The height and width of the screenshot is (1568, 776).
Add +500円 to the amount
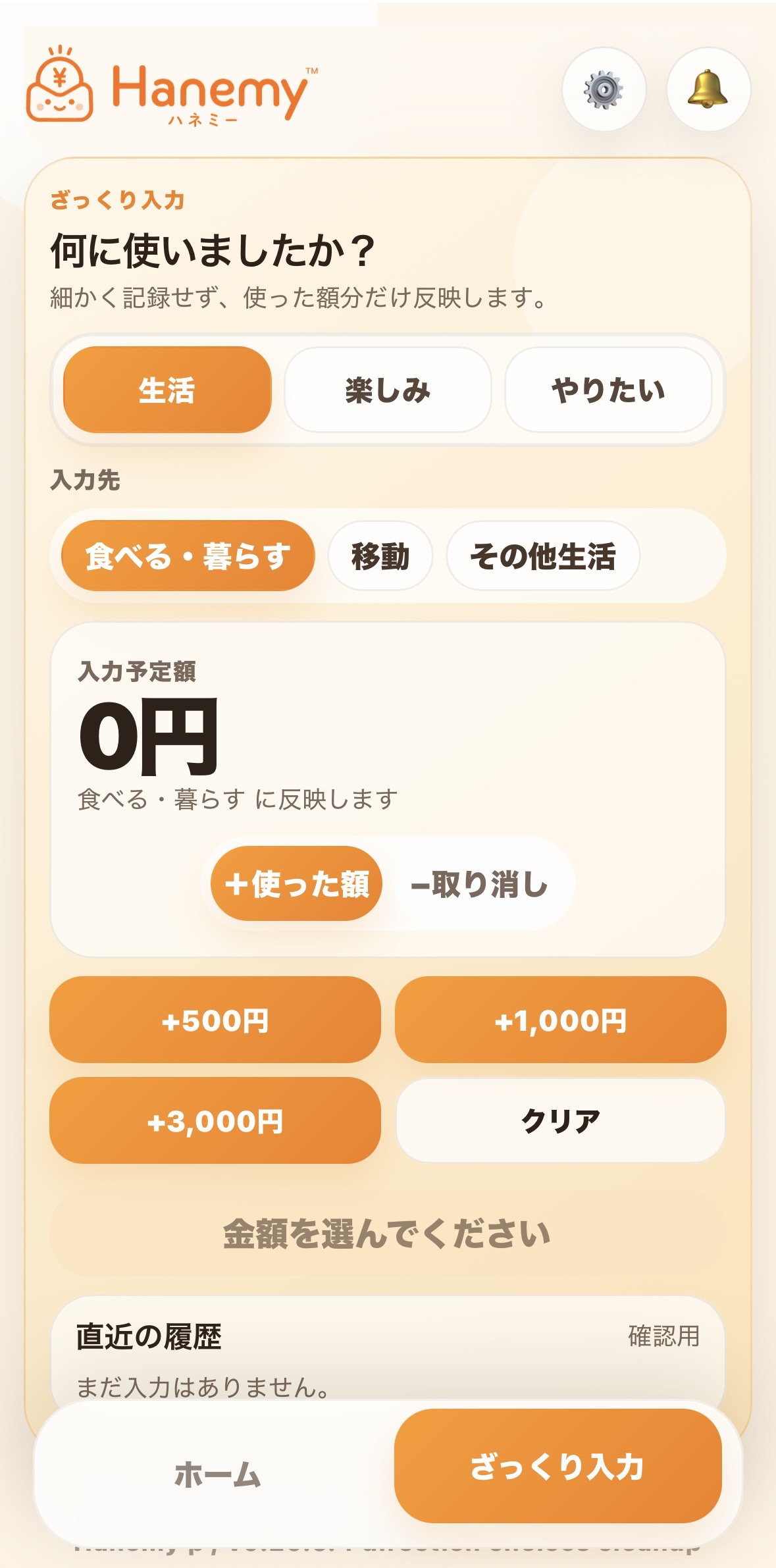[215, 1020]
